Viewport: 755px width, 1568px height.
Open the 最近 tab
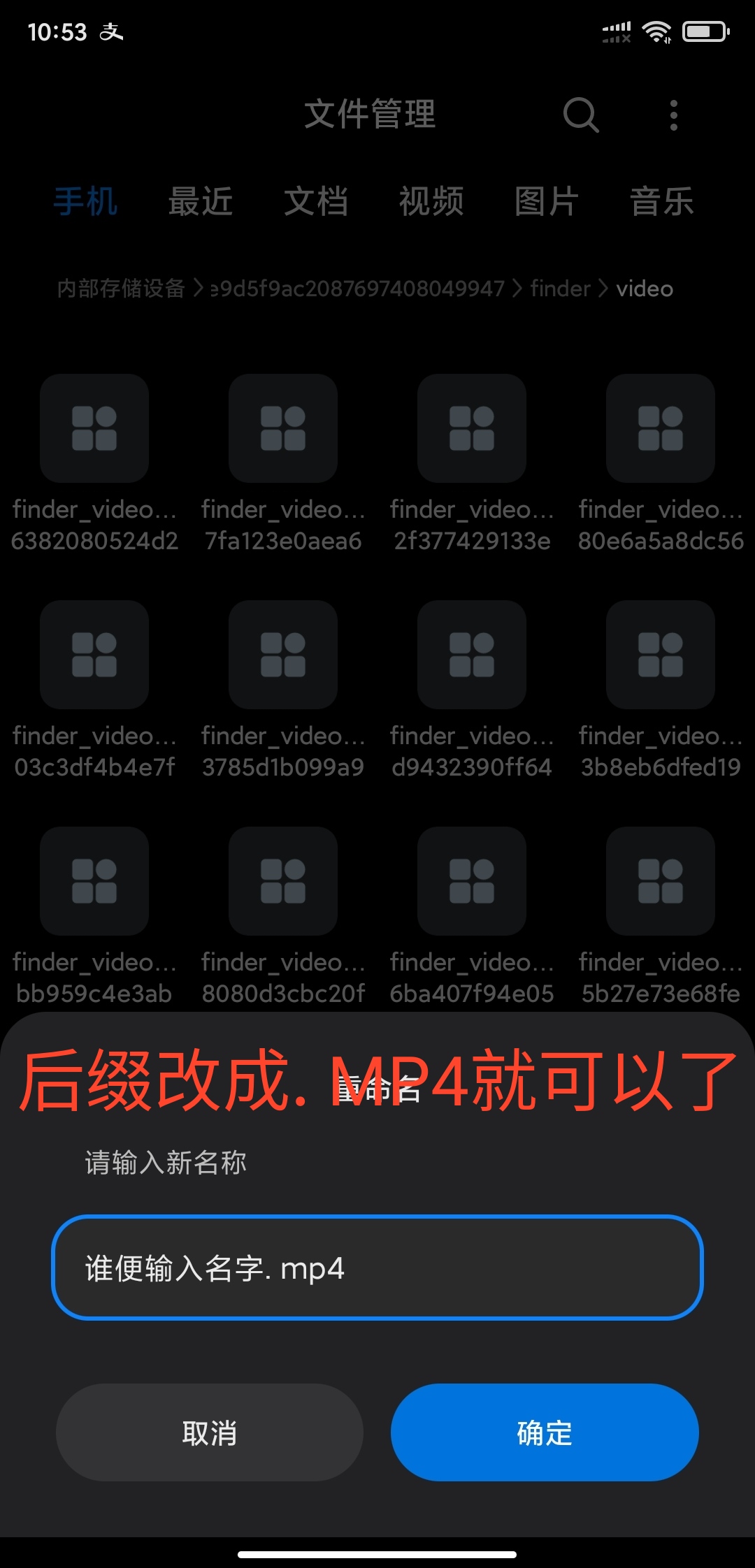click(201, 202)
